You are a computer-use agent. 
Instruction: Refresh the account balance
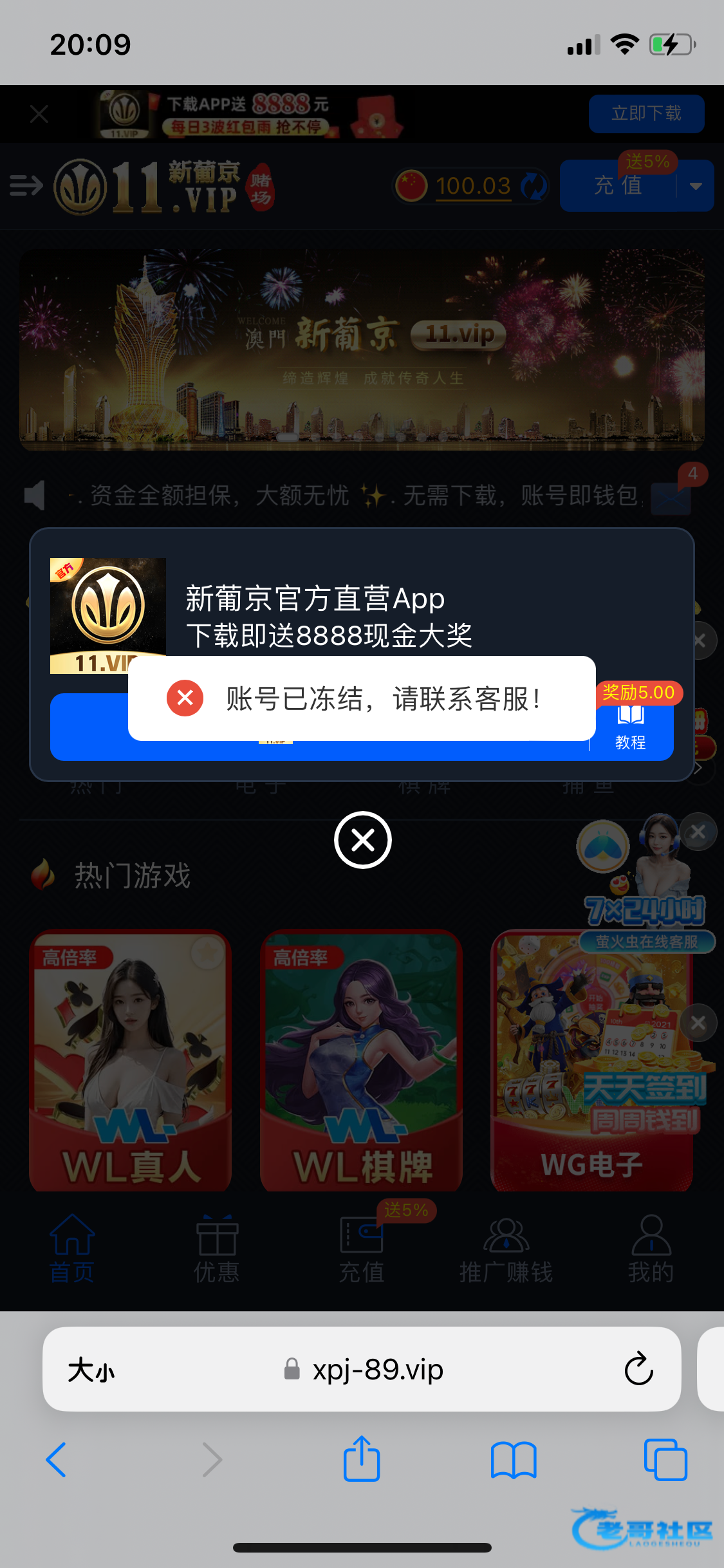pyautogui.click(x=534, y=187)
